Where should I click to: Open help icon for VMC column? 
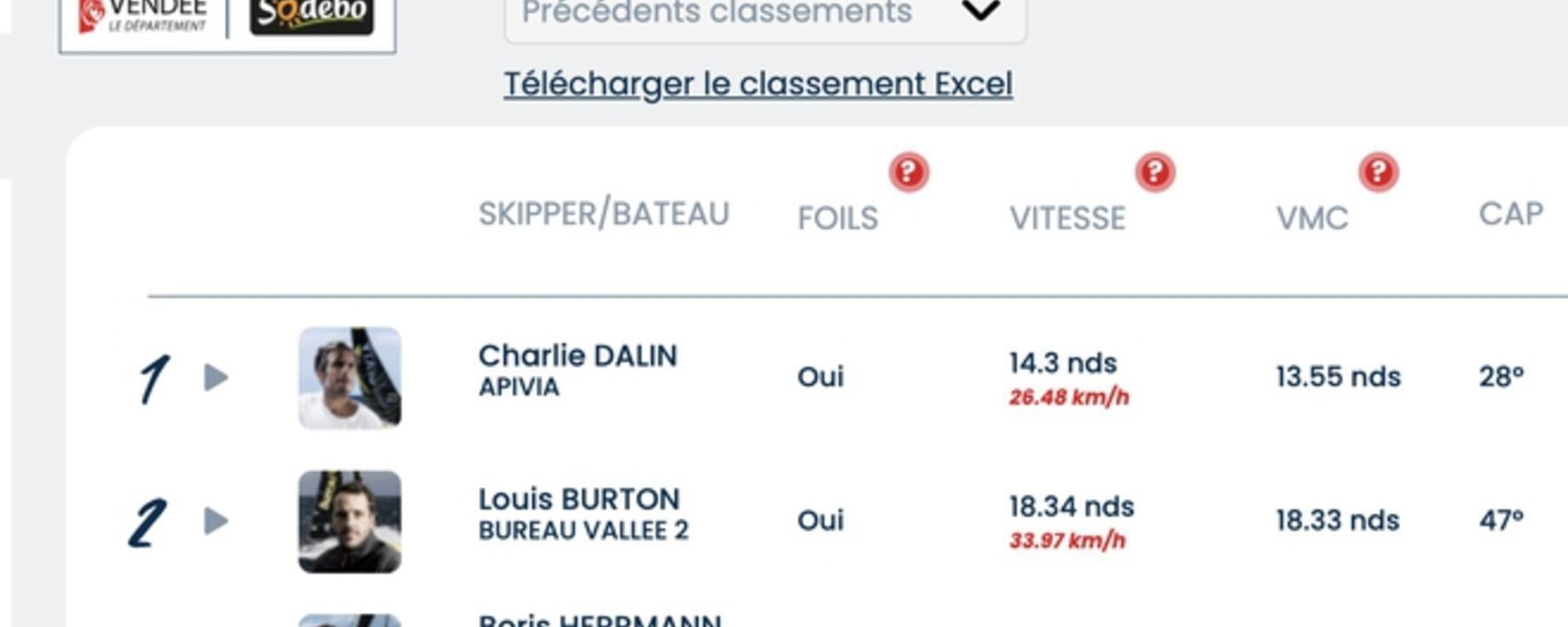1378,172
